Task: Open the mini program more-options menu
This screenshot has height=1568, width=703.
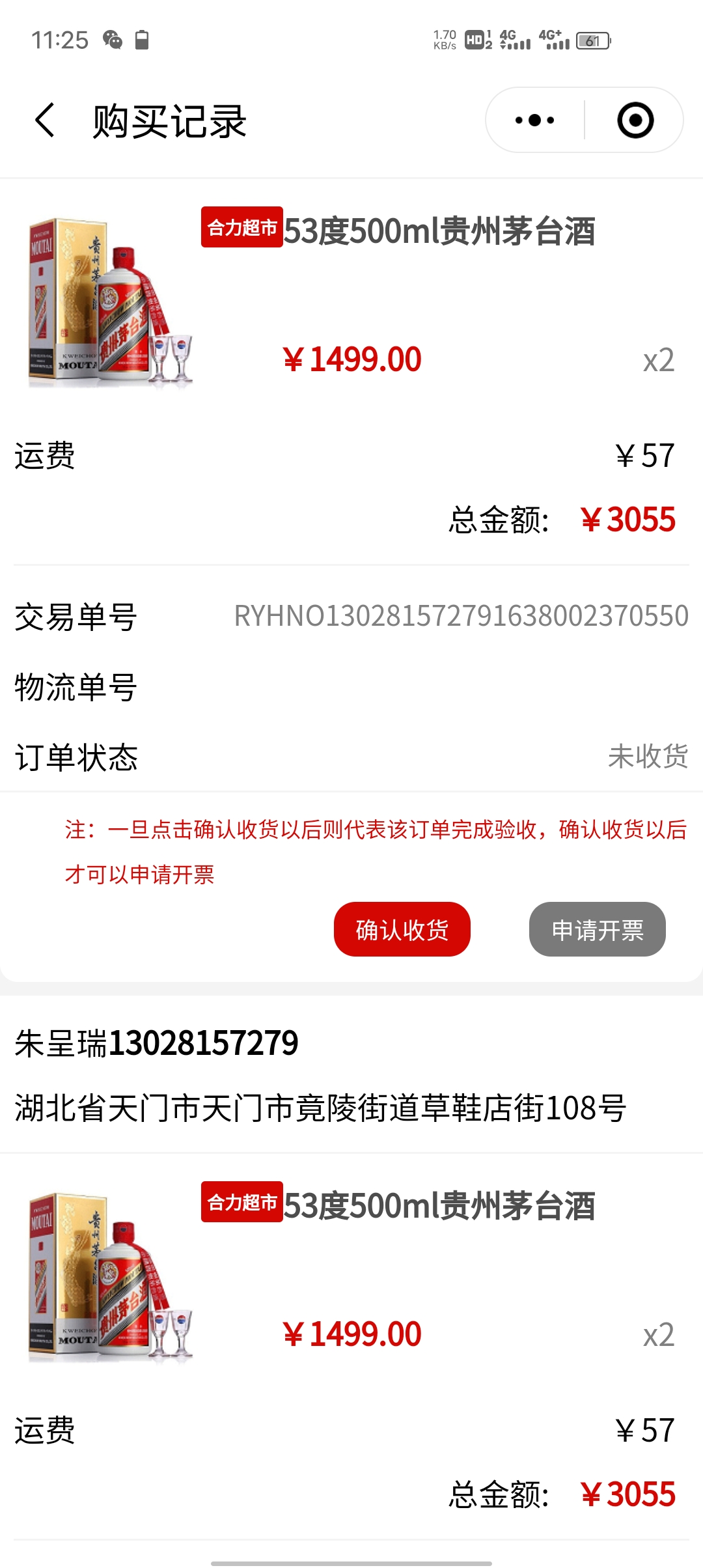Action: pyautogui.click(x=534, y=120)
